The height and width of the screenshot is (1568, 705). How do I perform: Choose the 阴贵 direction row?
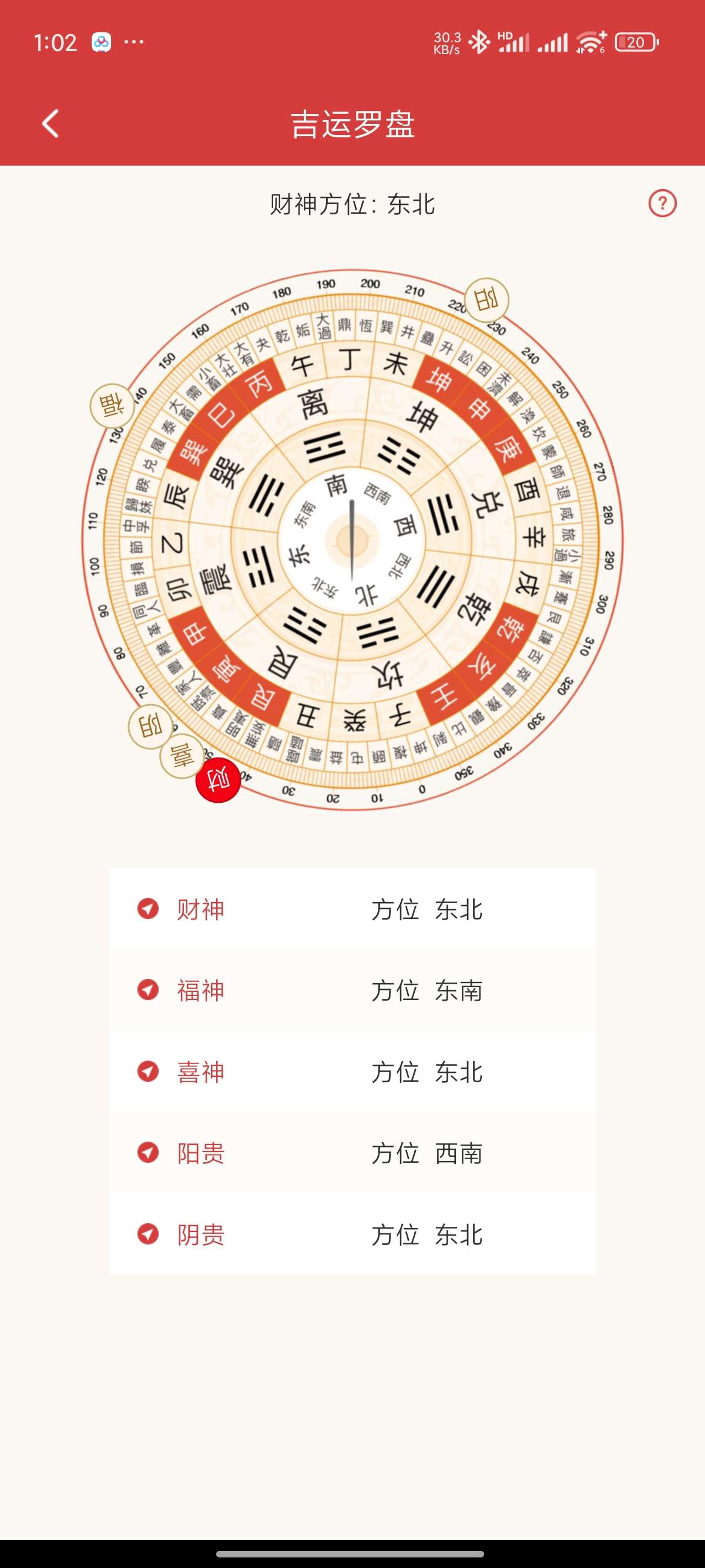352,1234
